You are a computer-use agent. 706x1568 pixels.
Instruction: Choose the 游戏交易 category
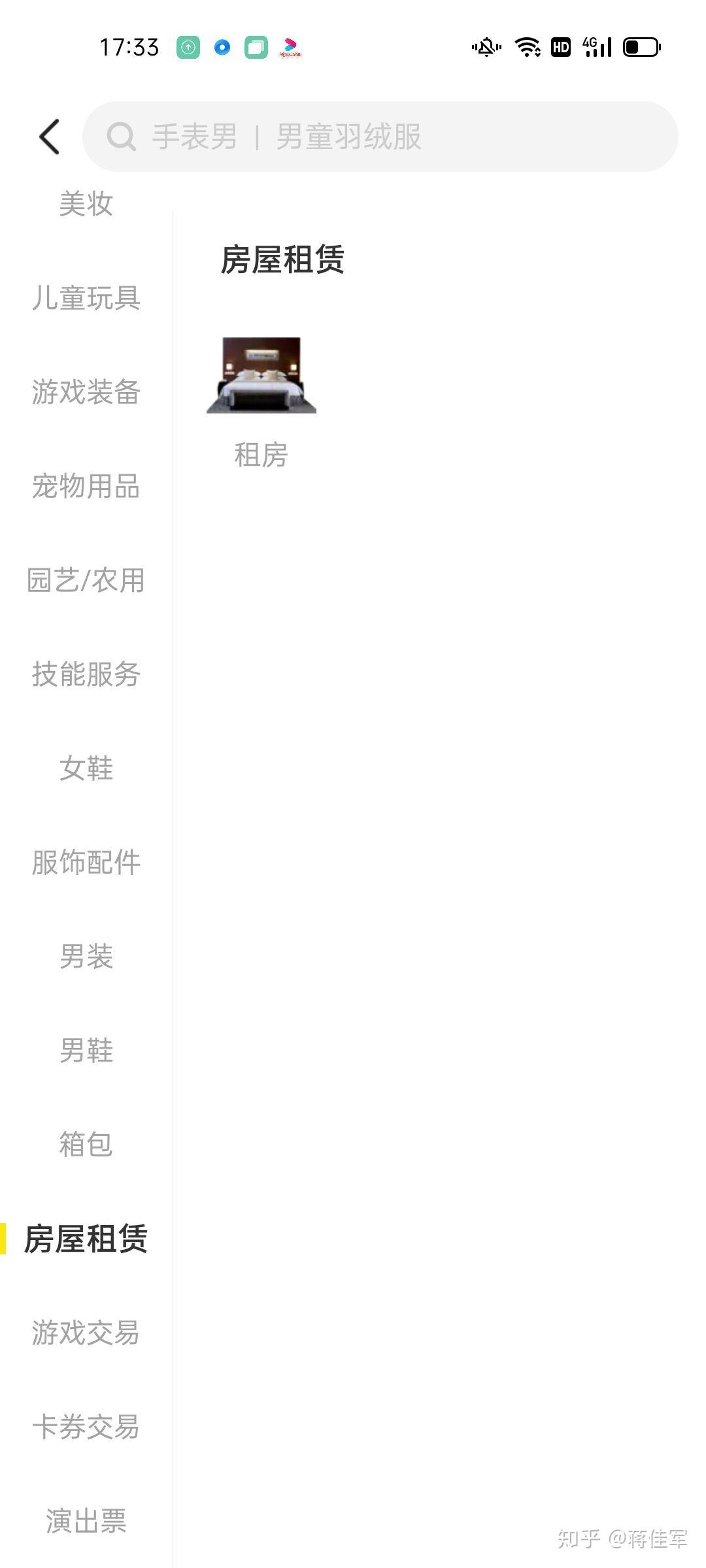[x=86, y=1333]
